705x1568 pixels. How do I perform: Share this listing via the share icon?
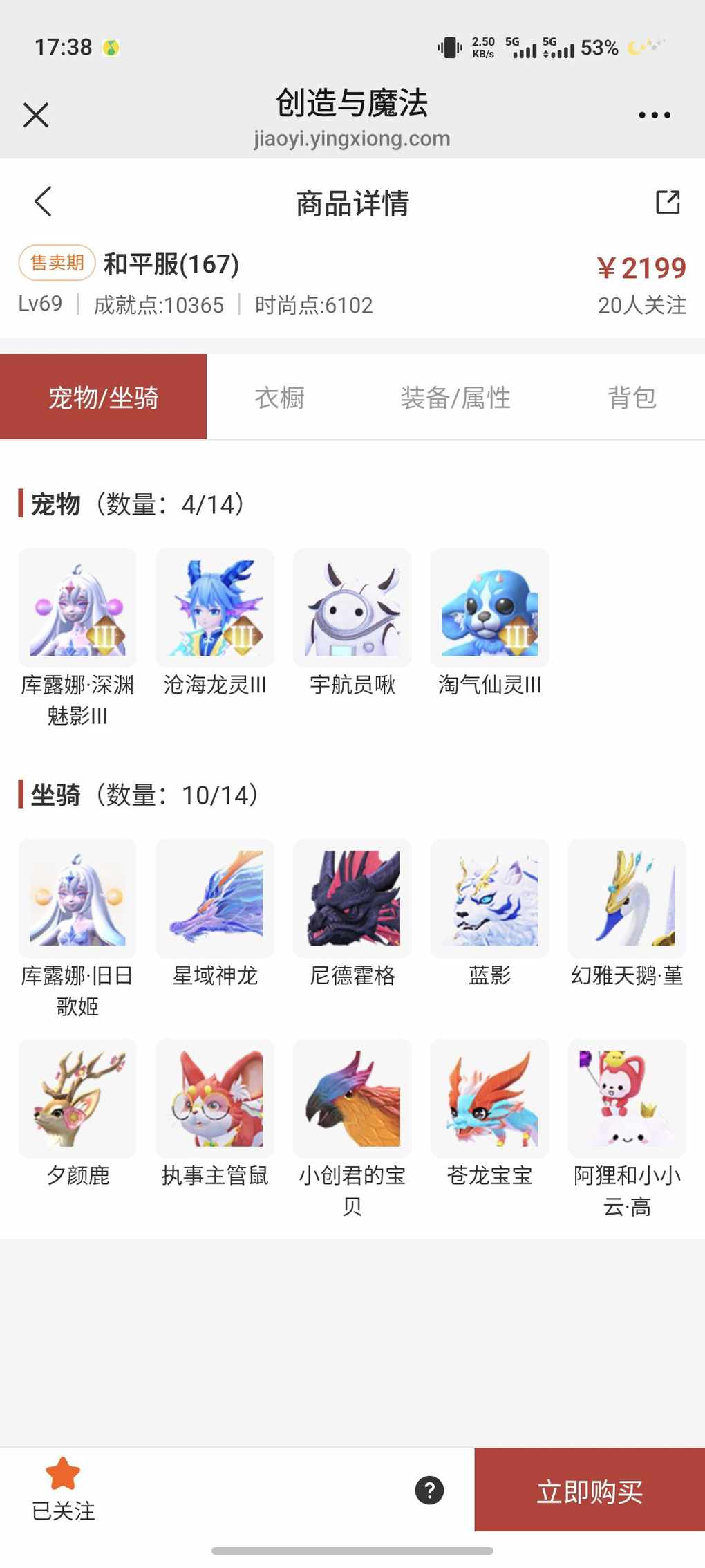(x=668, y=202)
